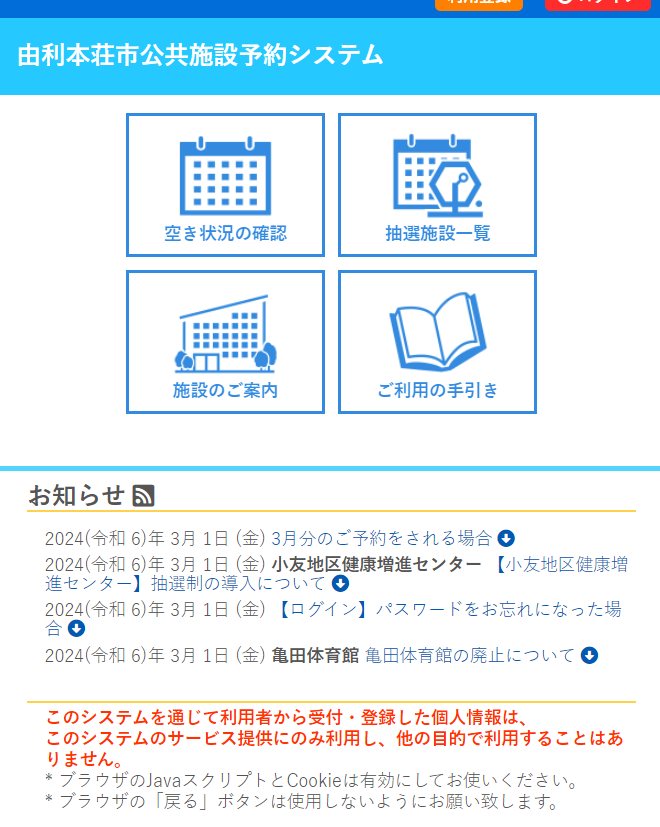This screenshot has width=660, height=827.
Task: Open the RSS feed icon beside お知らせ
Action: coord(143,495)
